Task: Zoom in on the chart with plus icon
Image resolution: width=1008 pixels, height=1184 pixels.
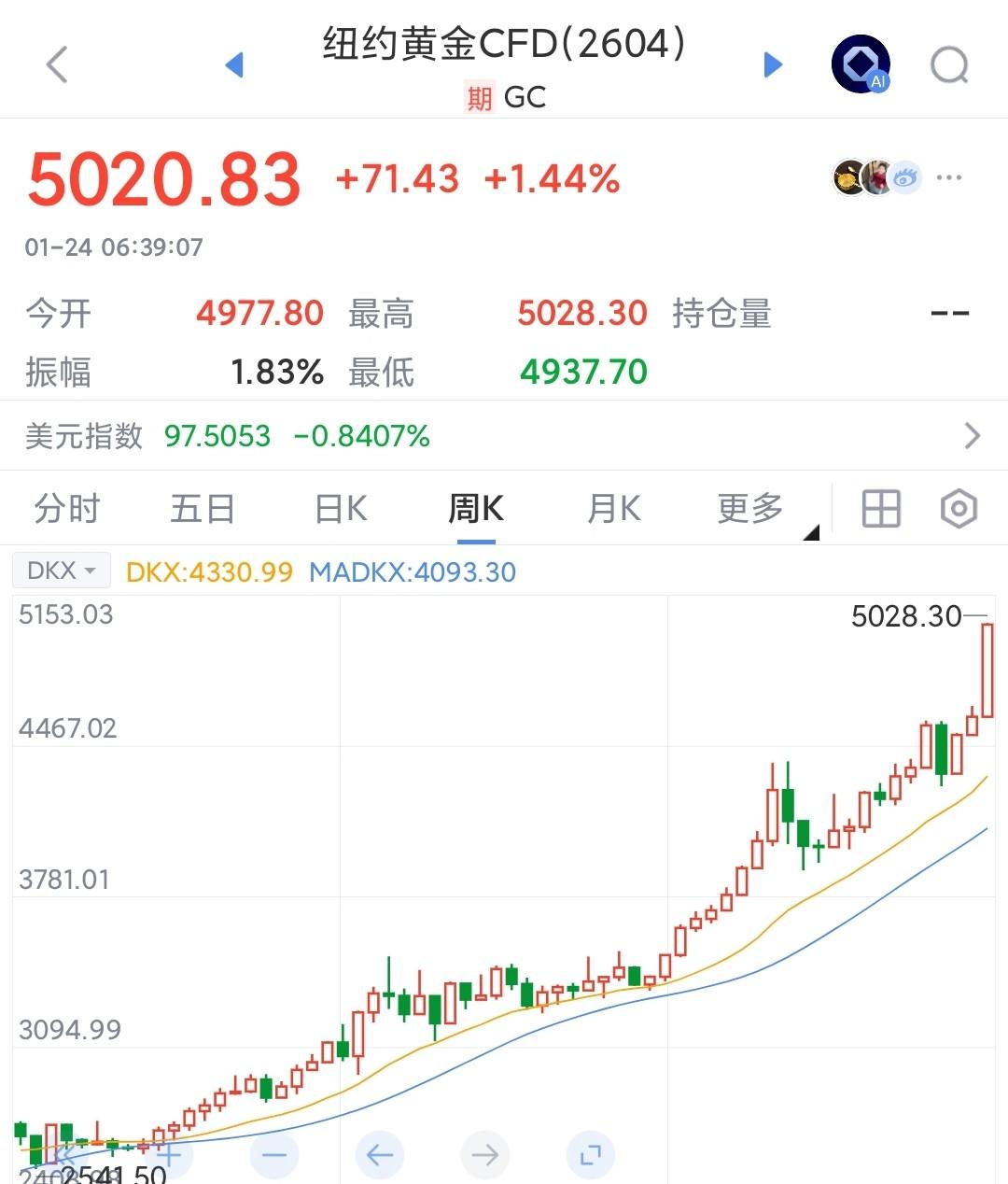Action: tap(169, 1155)
